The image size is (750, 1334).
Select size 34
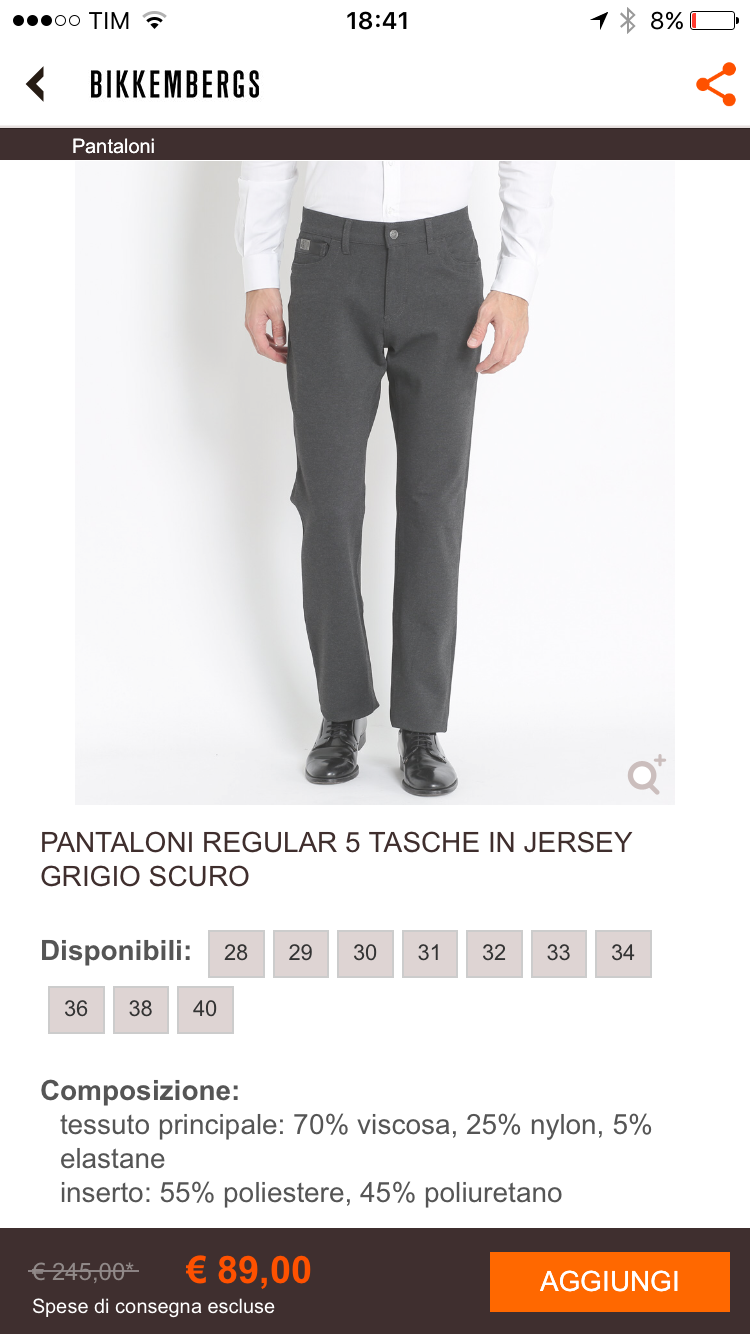(x=623, y=953)
